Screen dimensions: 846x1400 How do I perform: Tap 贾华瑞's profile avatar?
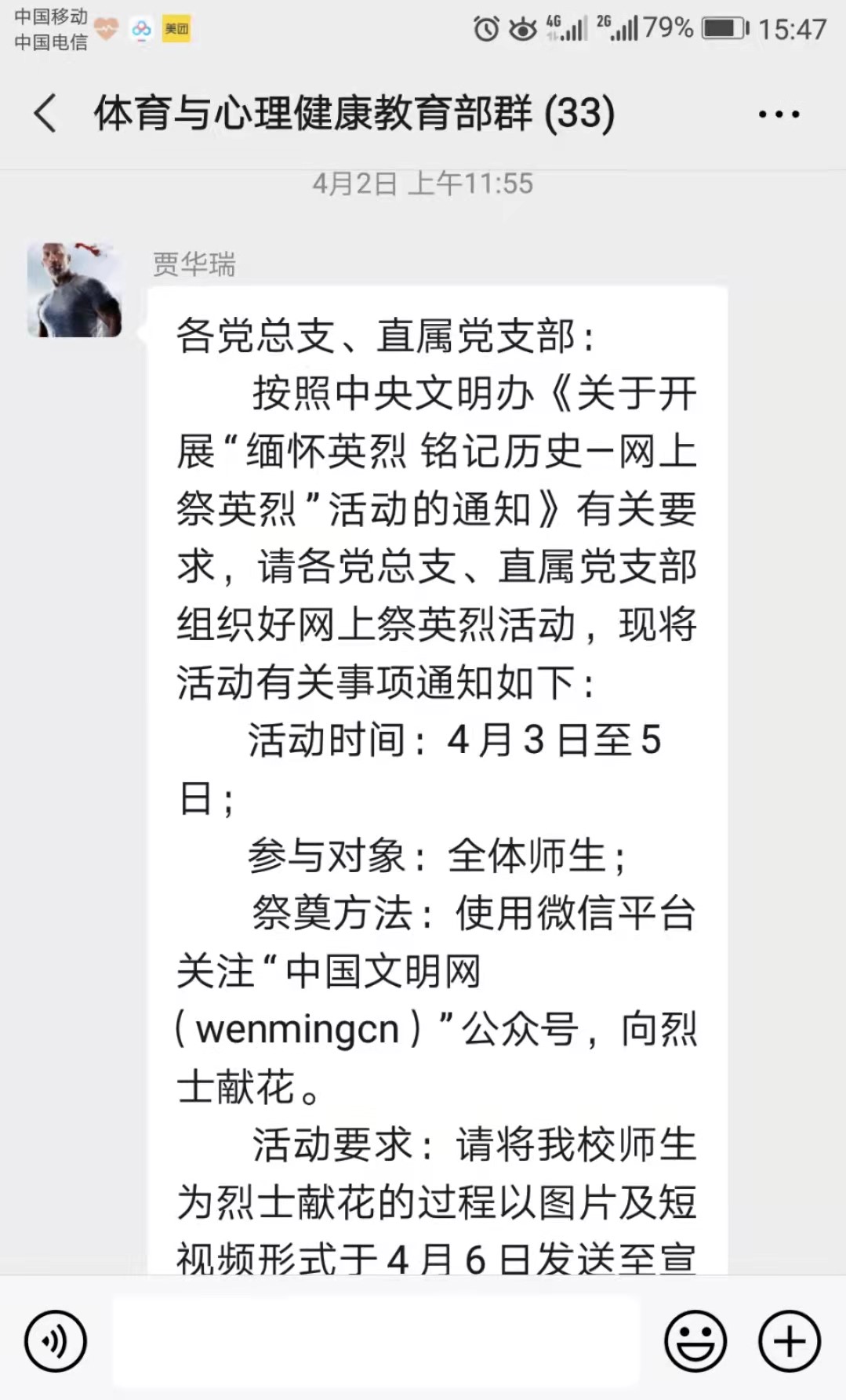[x=74, y=290]
